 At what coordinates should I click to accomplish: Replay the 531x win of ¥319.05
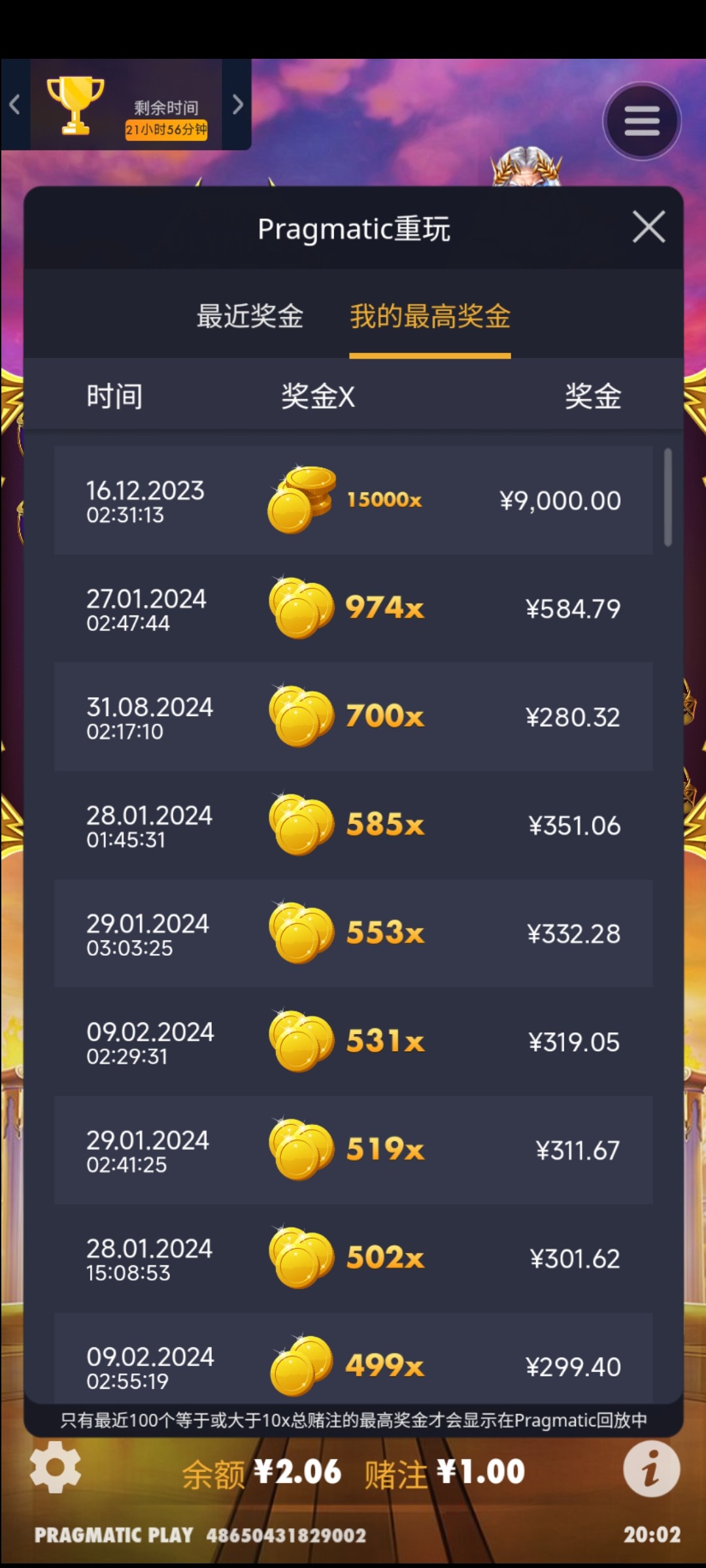point(353,1041)
